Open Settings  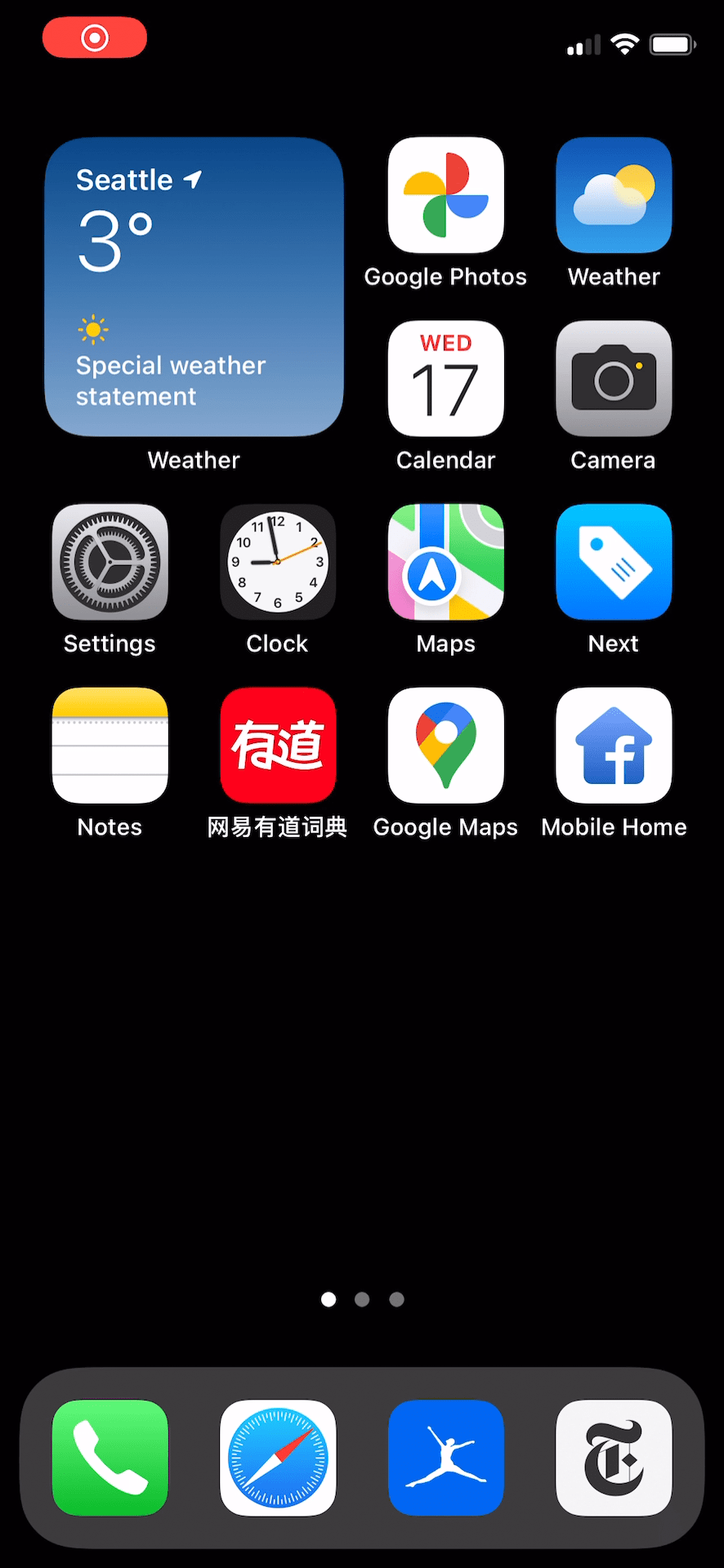(x=109, y=562)
